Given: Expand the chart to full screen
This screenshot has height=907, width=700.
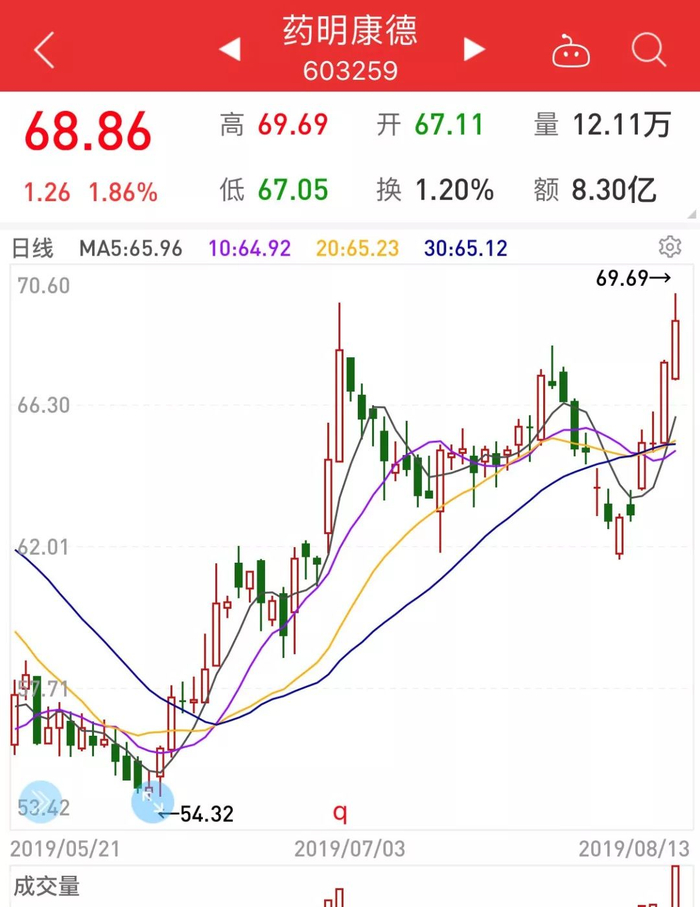Looking at the screenshot, I should point(152,802).
